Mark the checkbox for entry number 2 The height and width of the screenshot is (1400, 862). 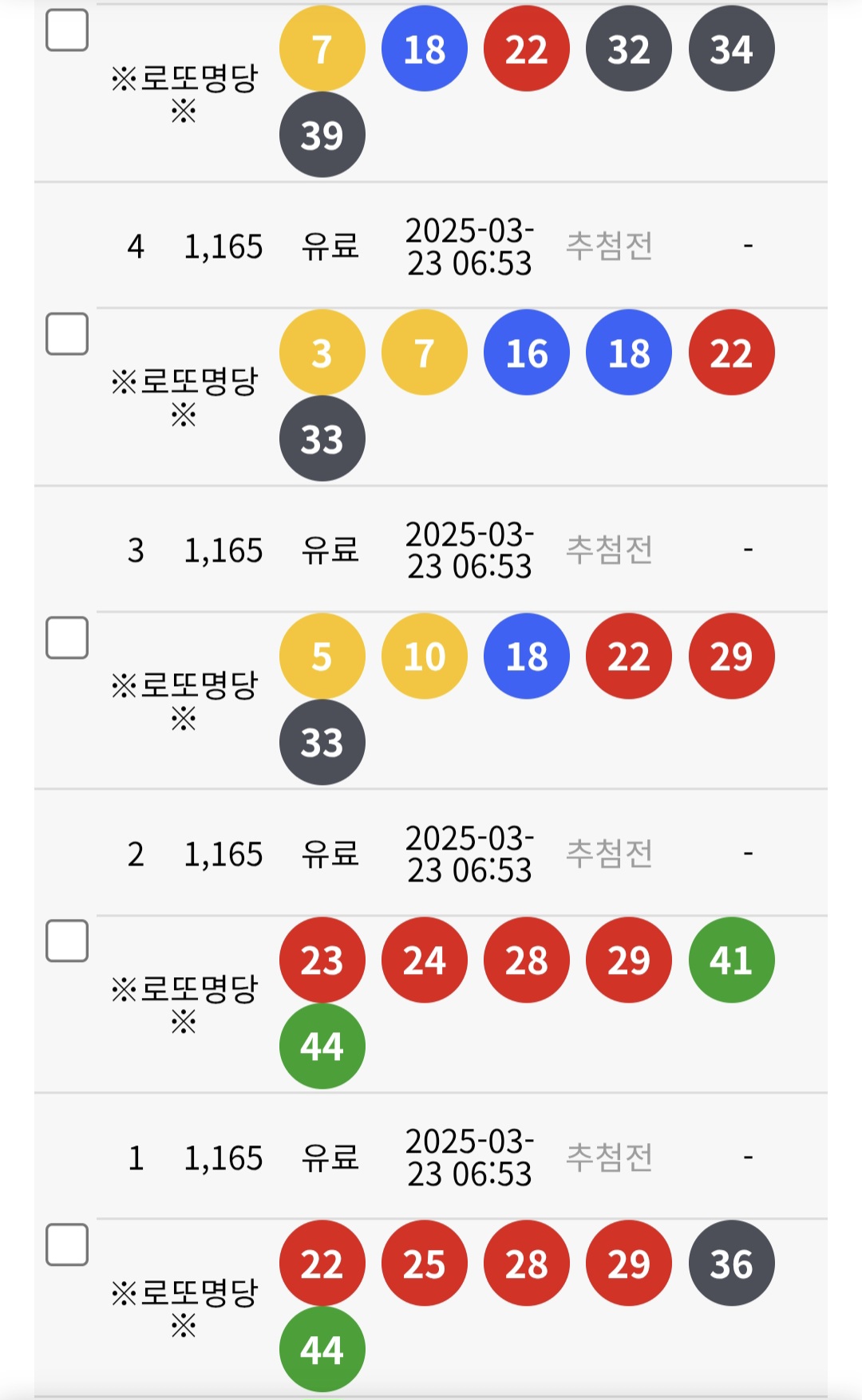point(67,941)
